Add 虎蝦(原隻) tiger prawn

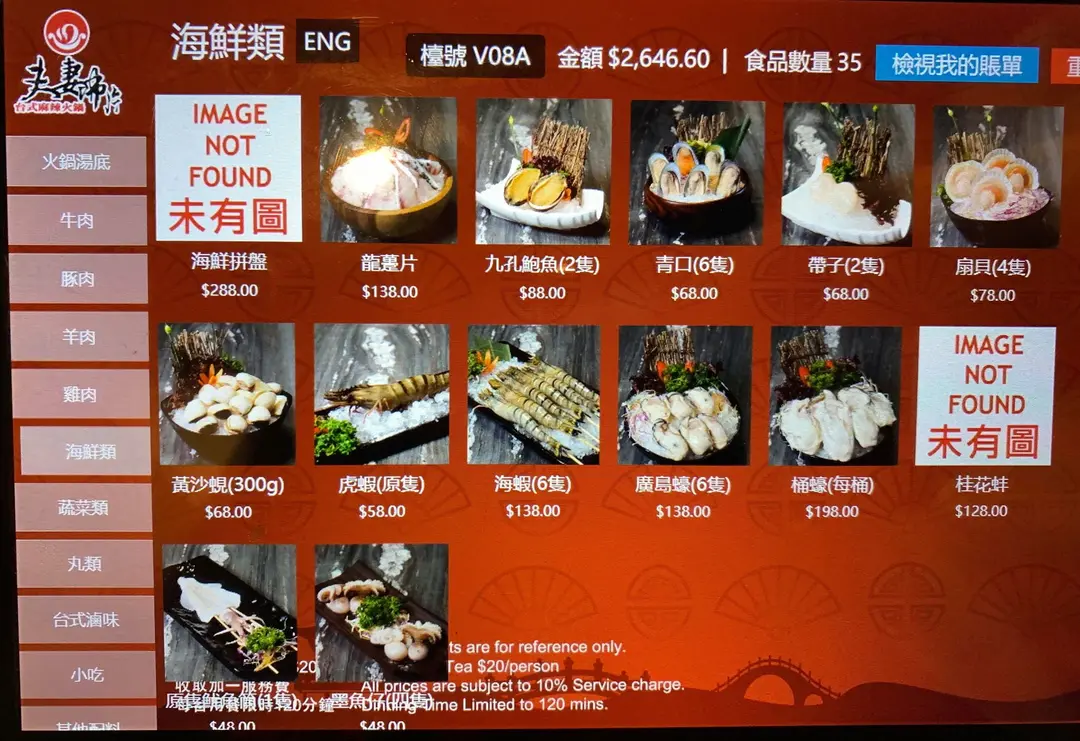tap(381, 394)
